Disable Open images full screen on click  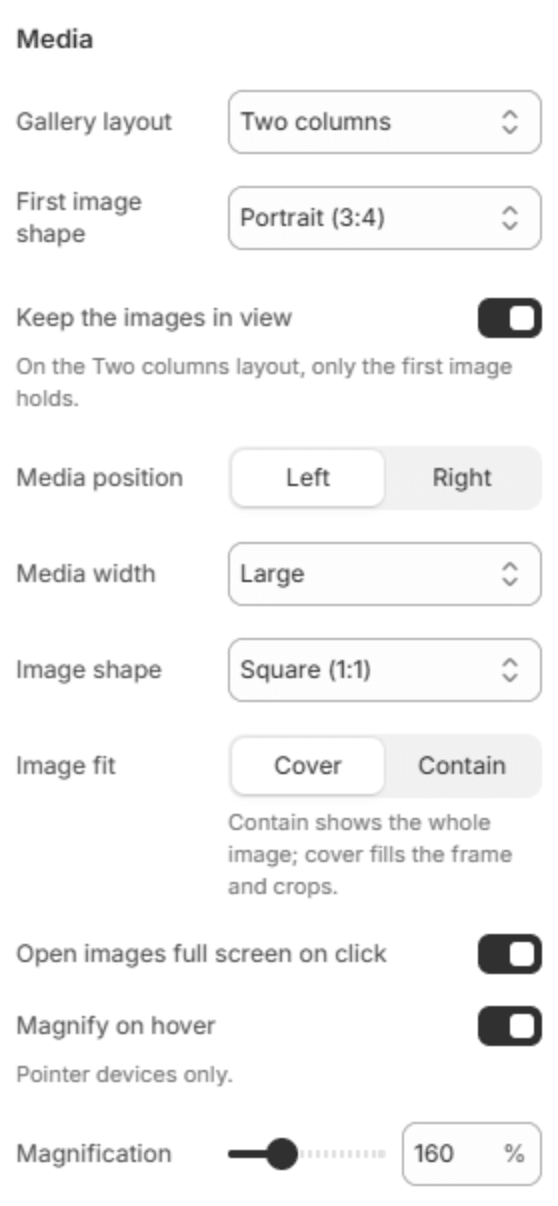510,954
